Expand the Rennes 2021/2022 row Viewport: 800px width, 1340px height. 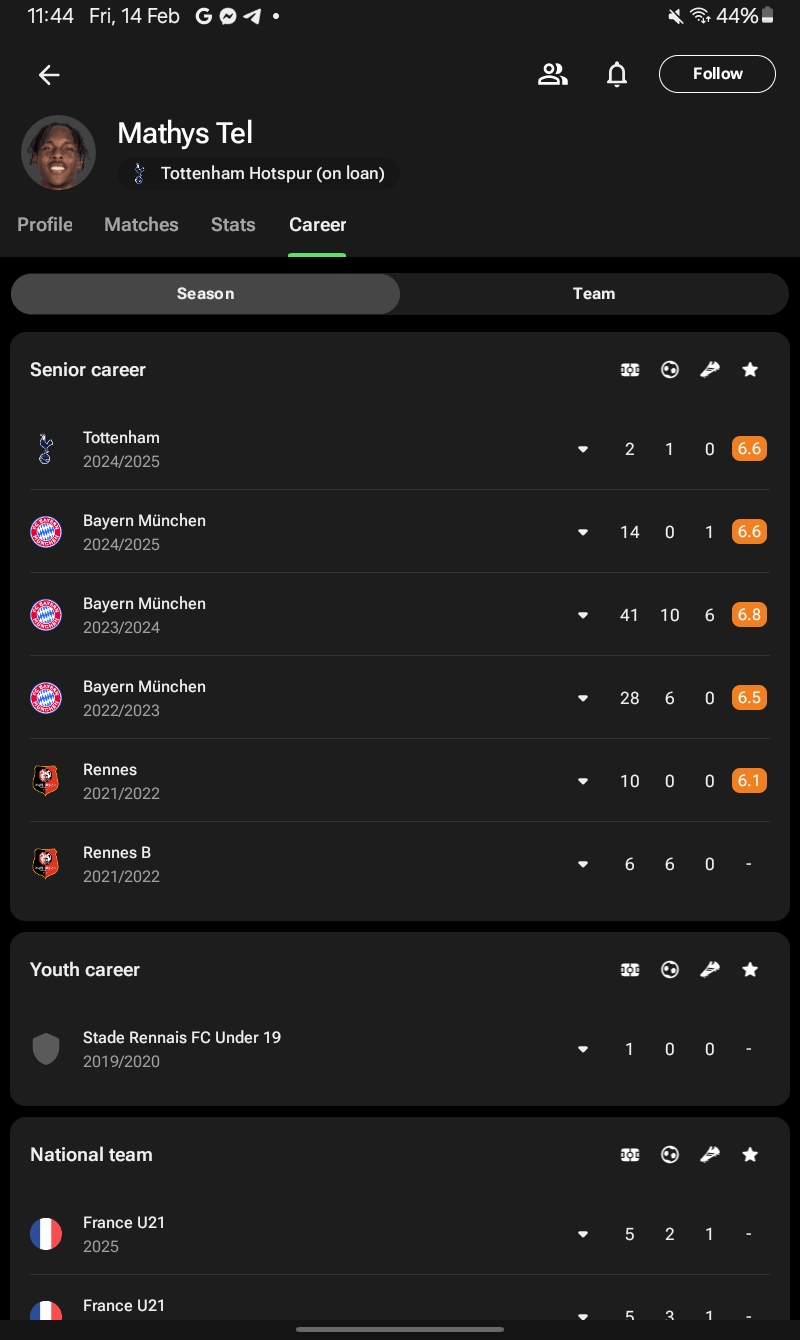[x=400, y=781]
